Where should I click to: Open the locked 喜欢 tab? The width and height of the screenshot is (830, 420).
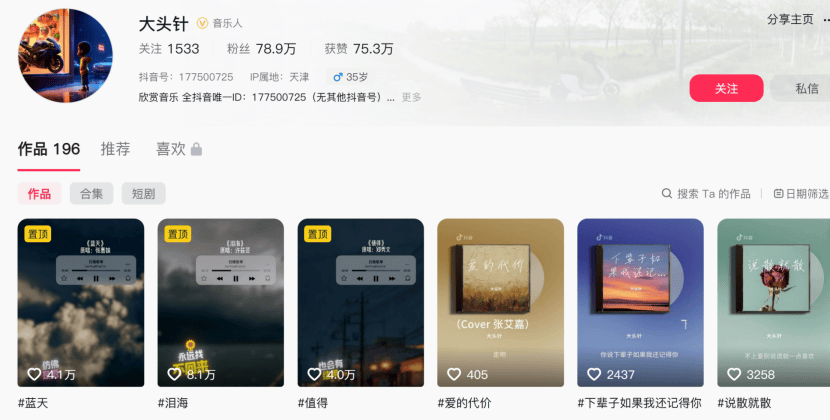coord(178,149)
